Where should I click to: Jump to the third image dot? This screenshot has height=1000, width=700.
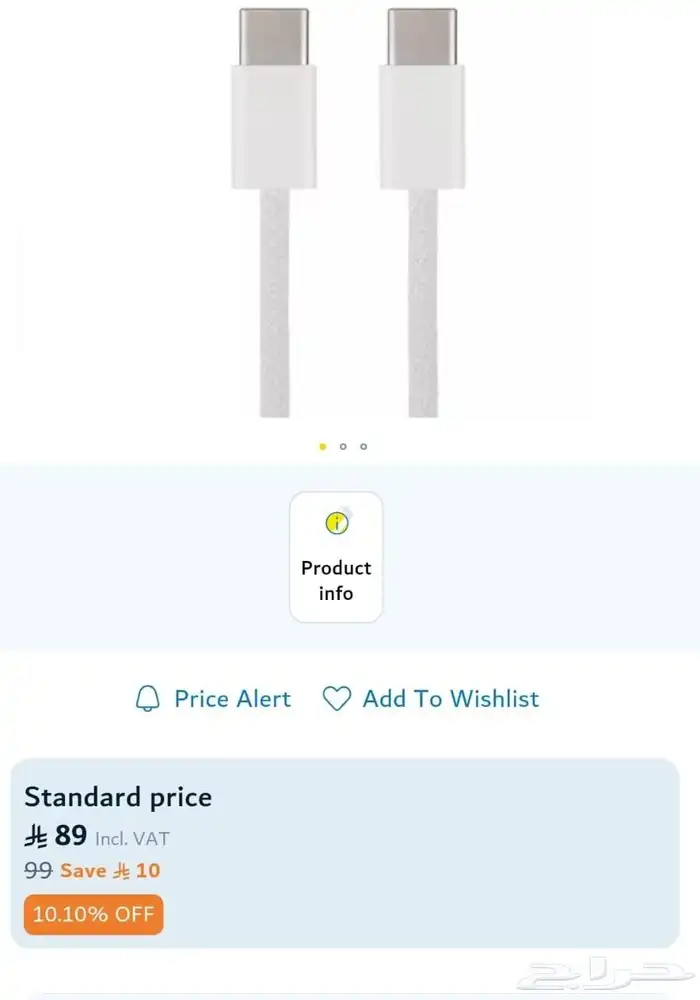pos(363,446)
